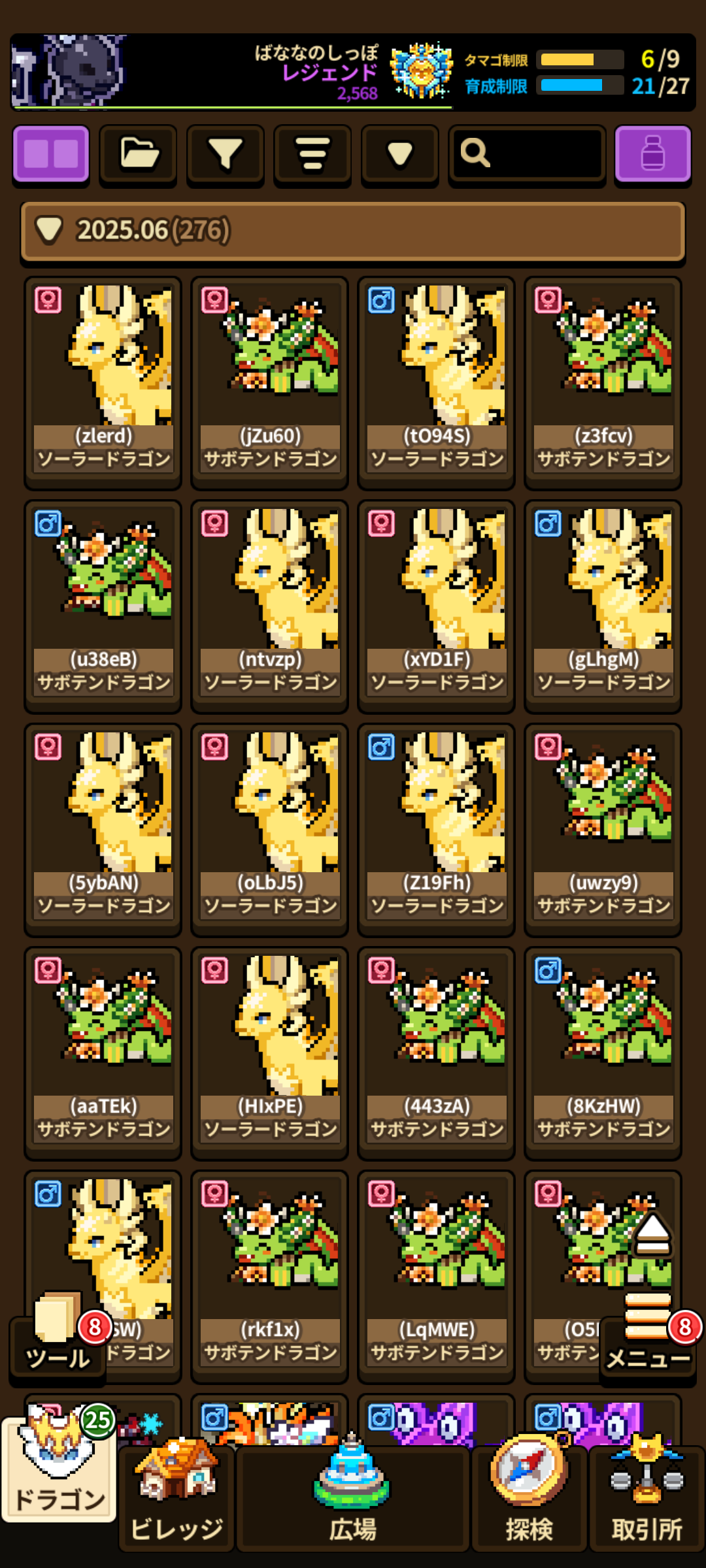This screenshot has height=1568, width=706.
Task: Collapse the 2025.06 (276) group
Action: [353, 231]
